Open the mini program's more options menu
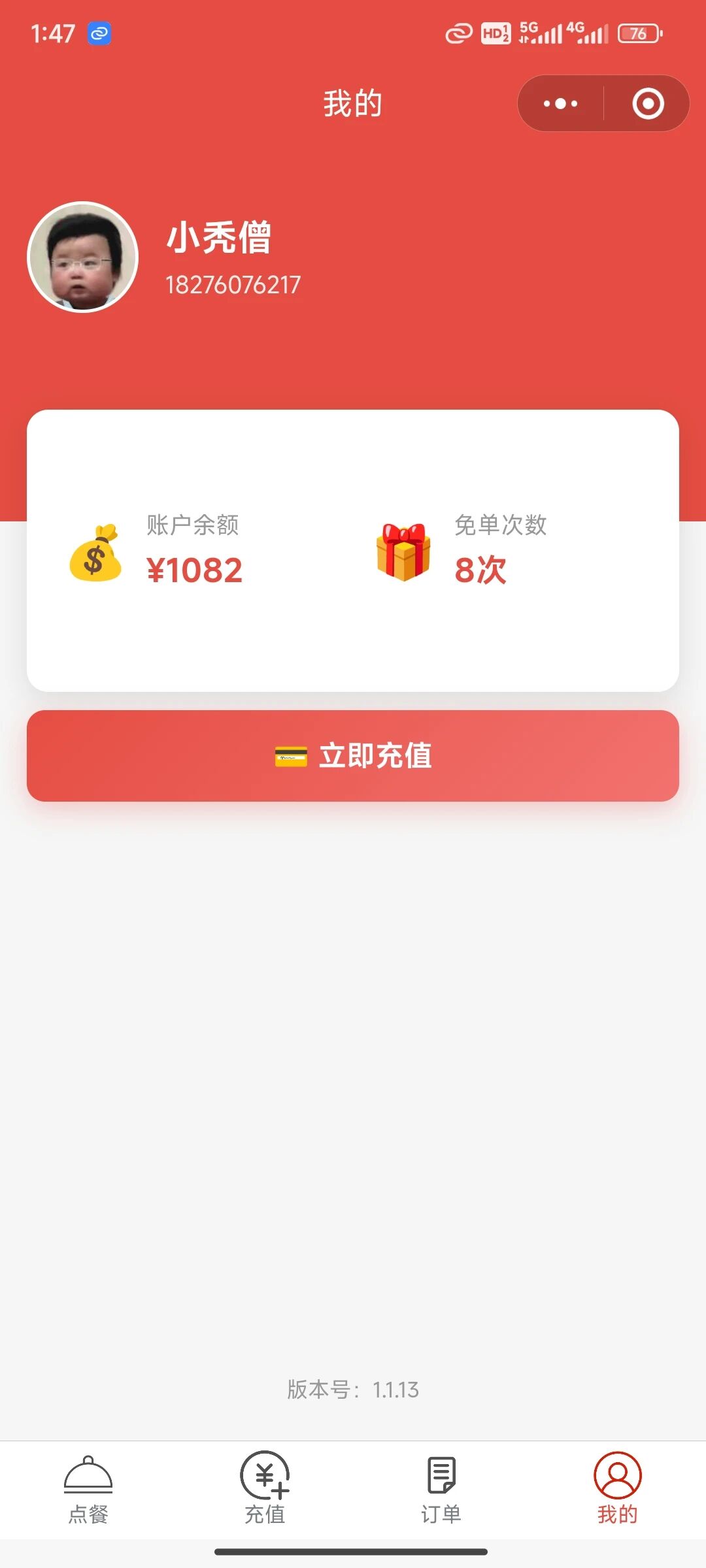Screen dimensions: 706x1568 pos(560,103)
